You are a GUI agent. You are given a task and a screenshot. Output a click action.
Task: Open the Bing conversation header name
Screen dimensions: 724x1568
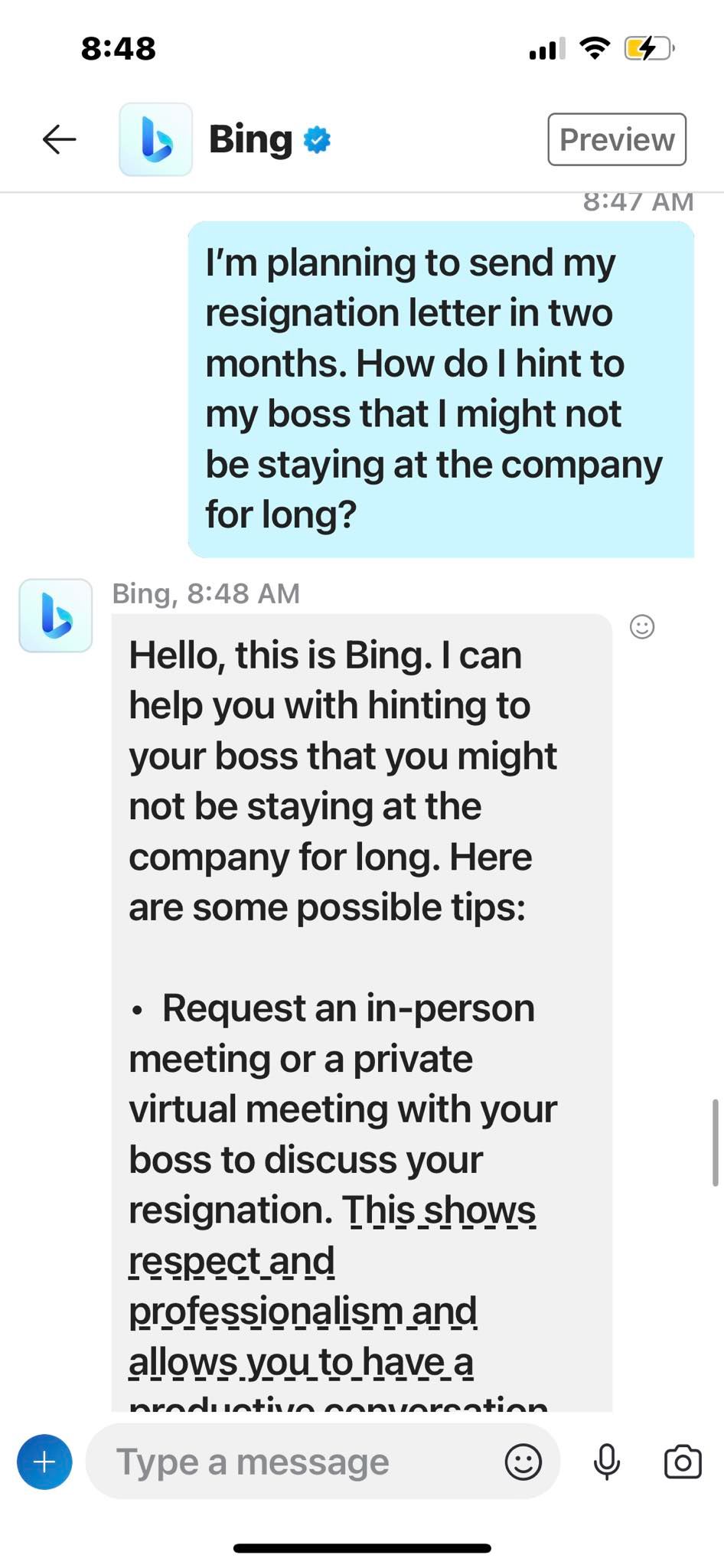(248, 139)
